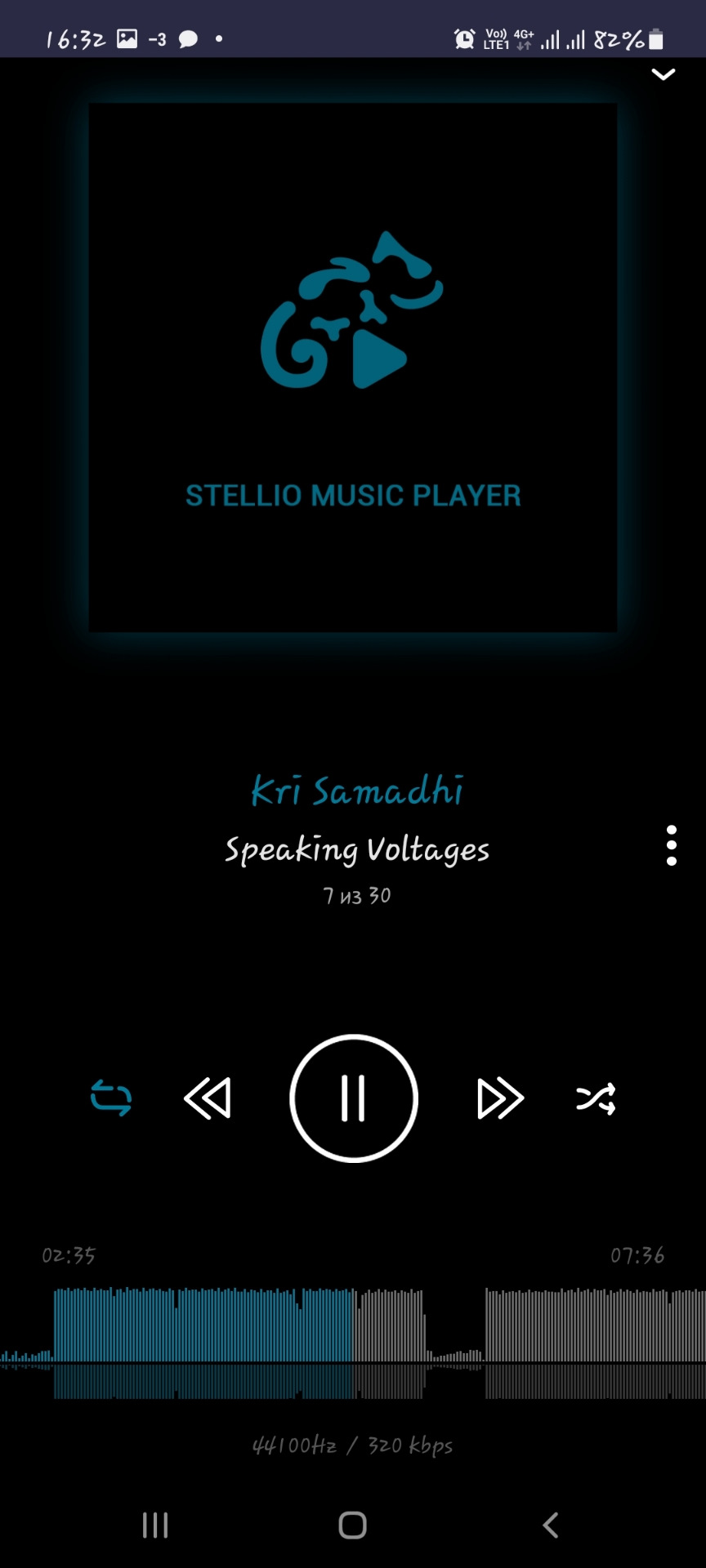Tap the Stellio album cover art
Screen dimensions: 706x1568
coord(353,367)
